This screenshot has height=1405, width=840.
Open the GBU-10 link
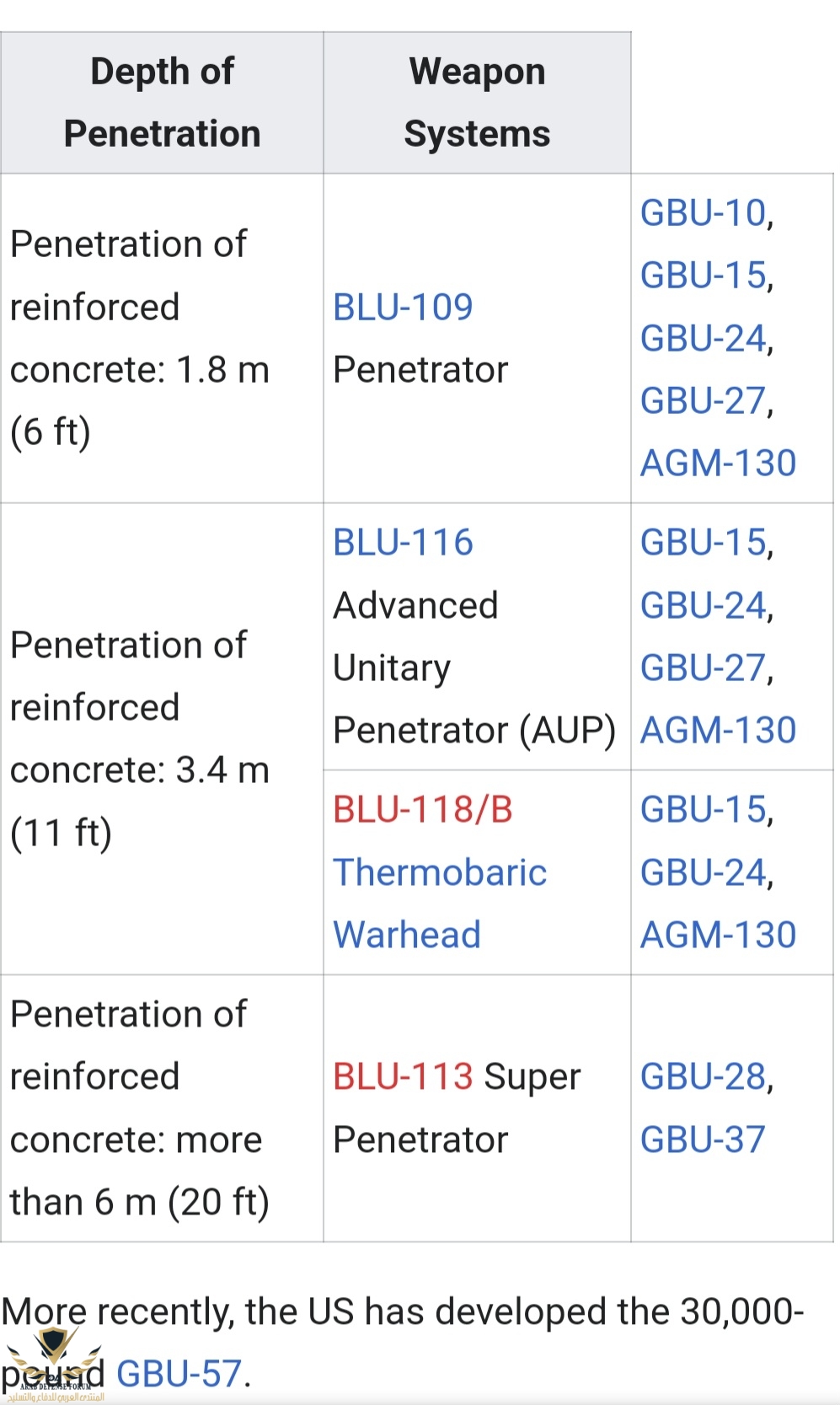(x=703, y=213)
